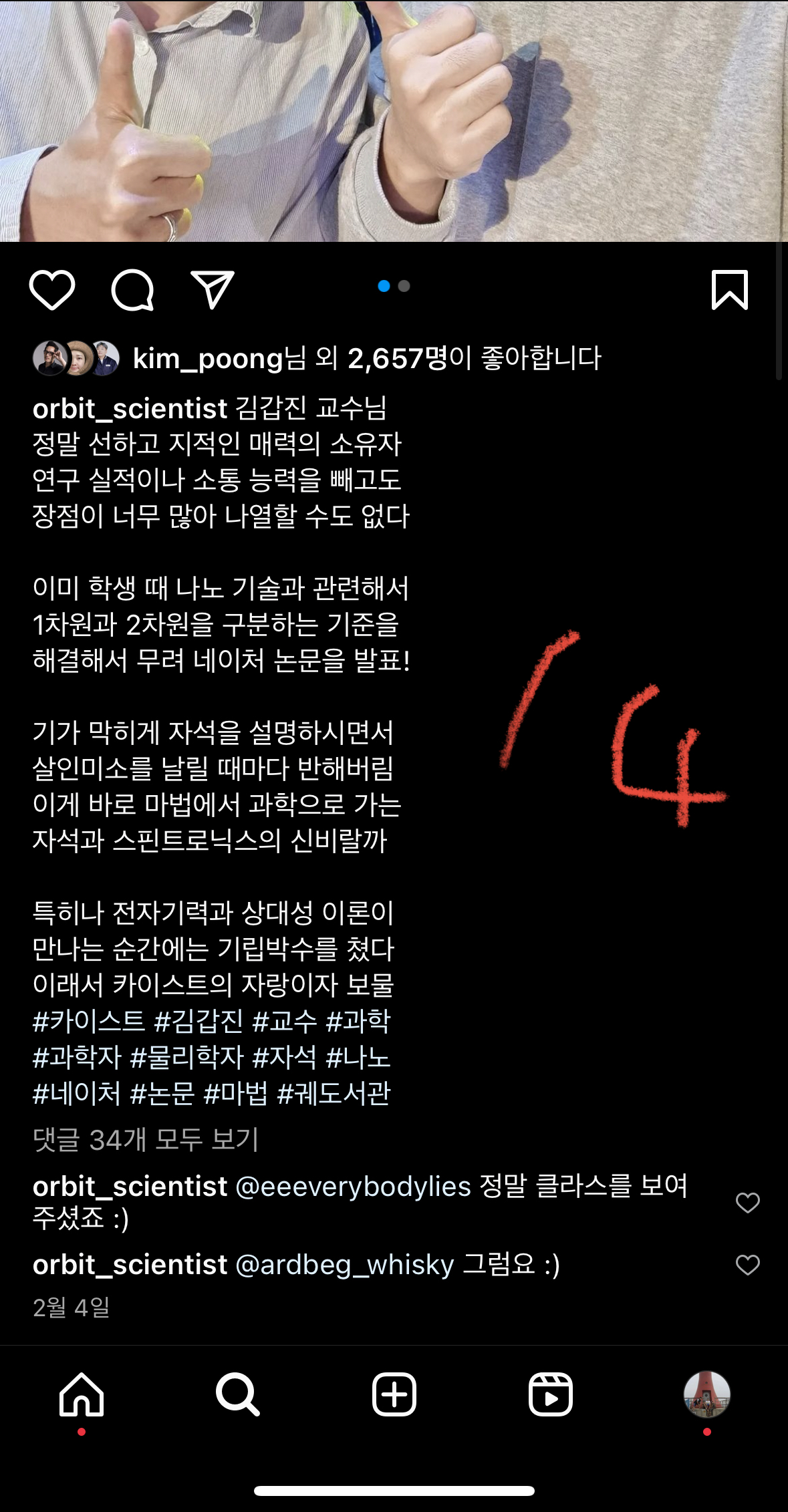
Task: Open the #물리학자 hashtag
Action: click(x=187, y=1058)
